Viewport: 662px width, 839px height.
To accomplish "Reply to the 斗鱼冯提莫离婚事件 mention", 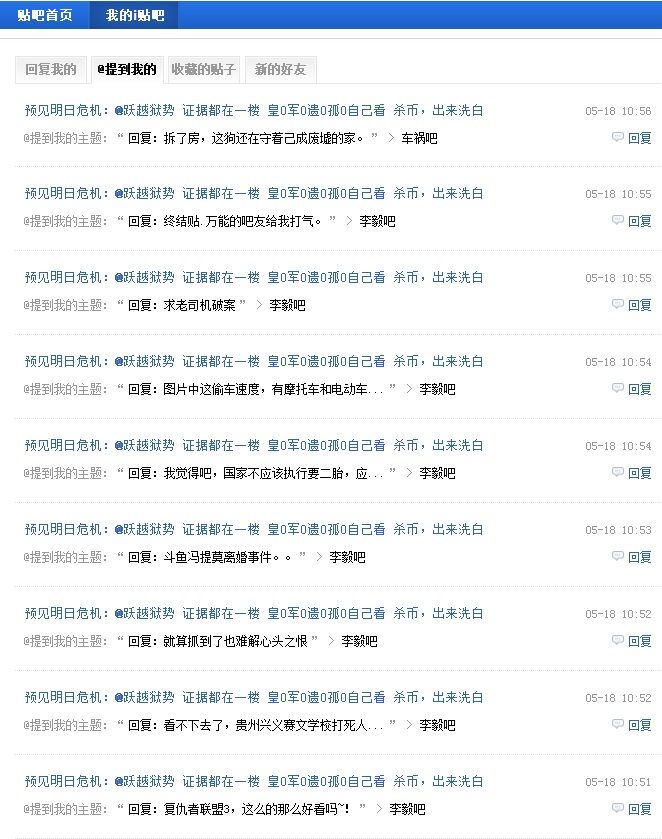I will click(632, 558).
